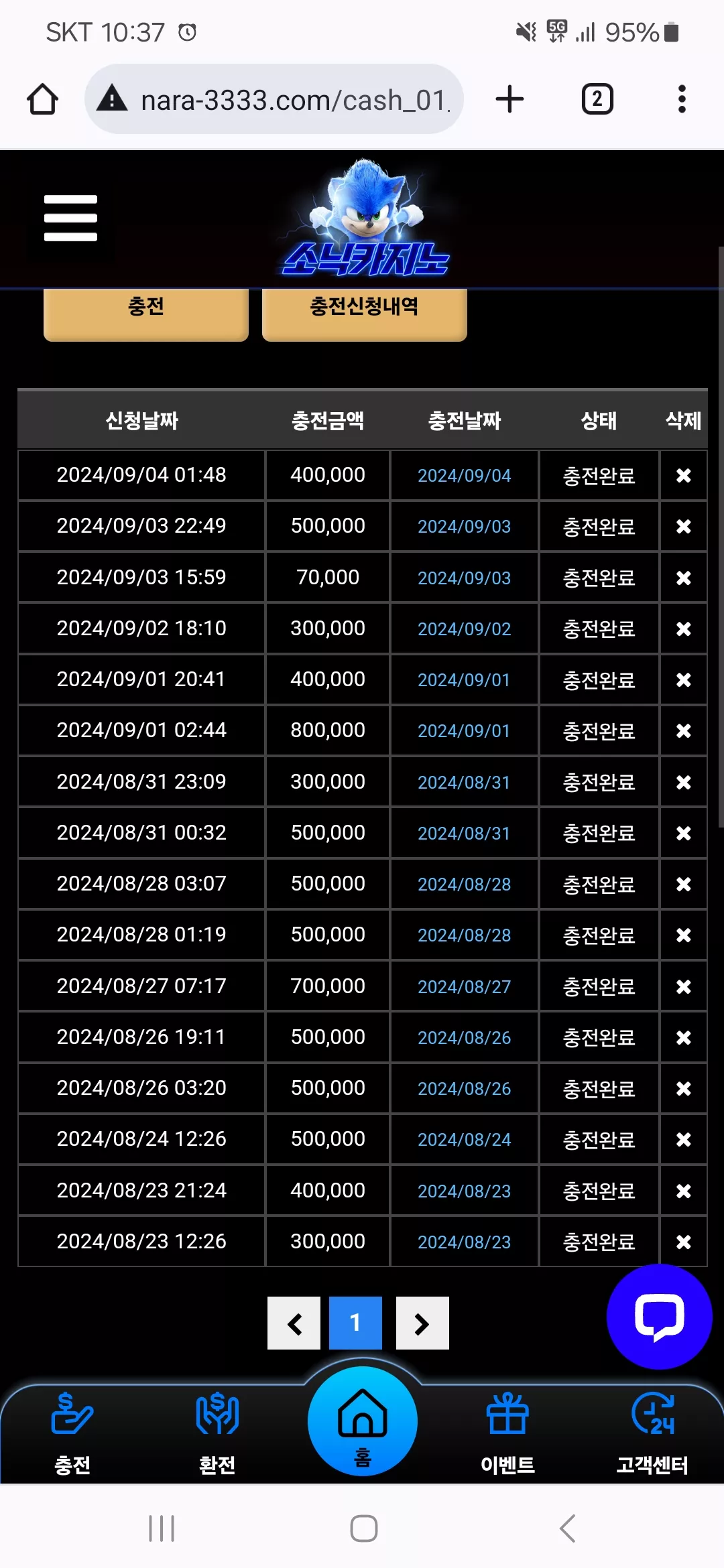Open the live chat bubble
Viewport: 724px width, 1568px height.
659,1317
